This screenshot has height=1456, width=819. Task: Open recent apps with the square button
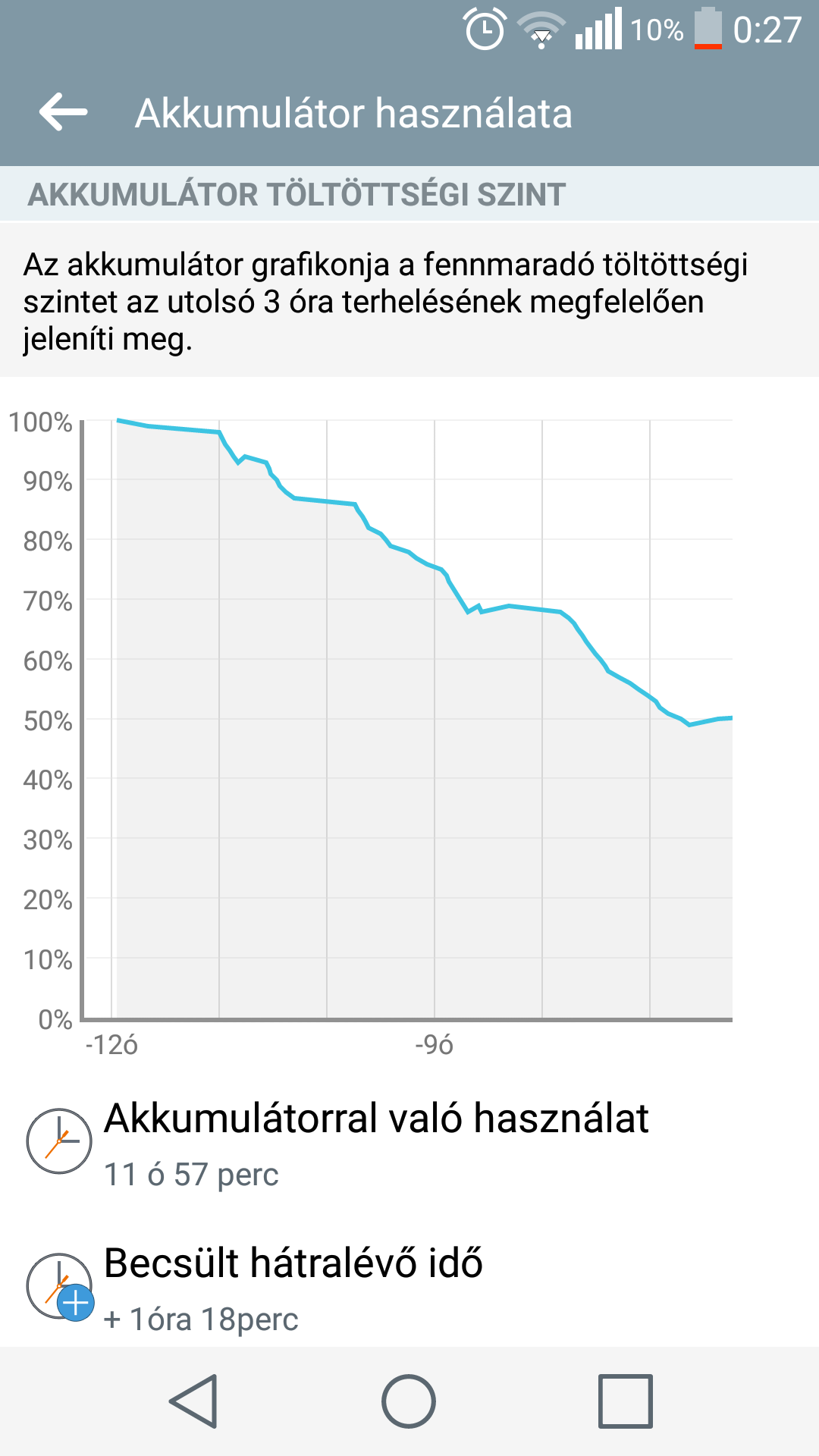click(x=625, y=1401)
